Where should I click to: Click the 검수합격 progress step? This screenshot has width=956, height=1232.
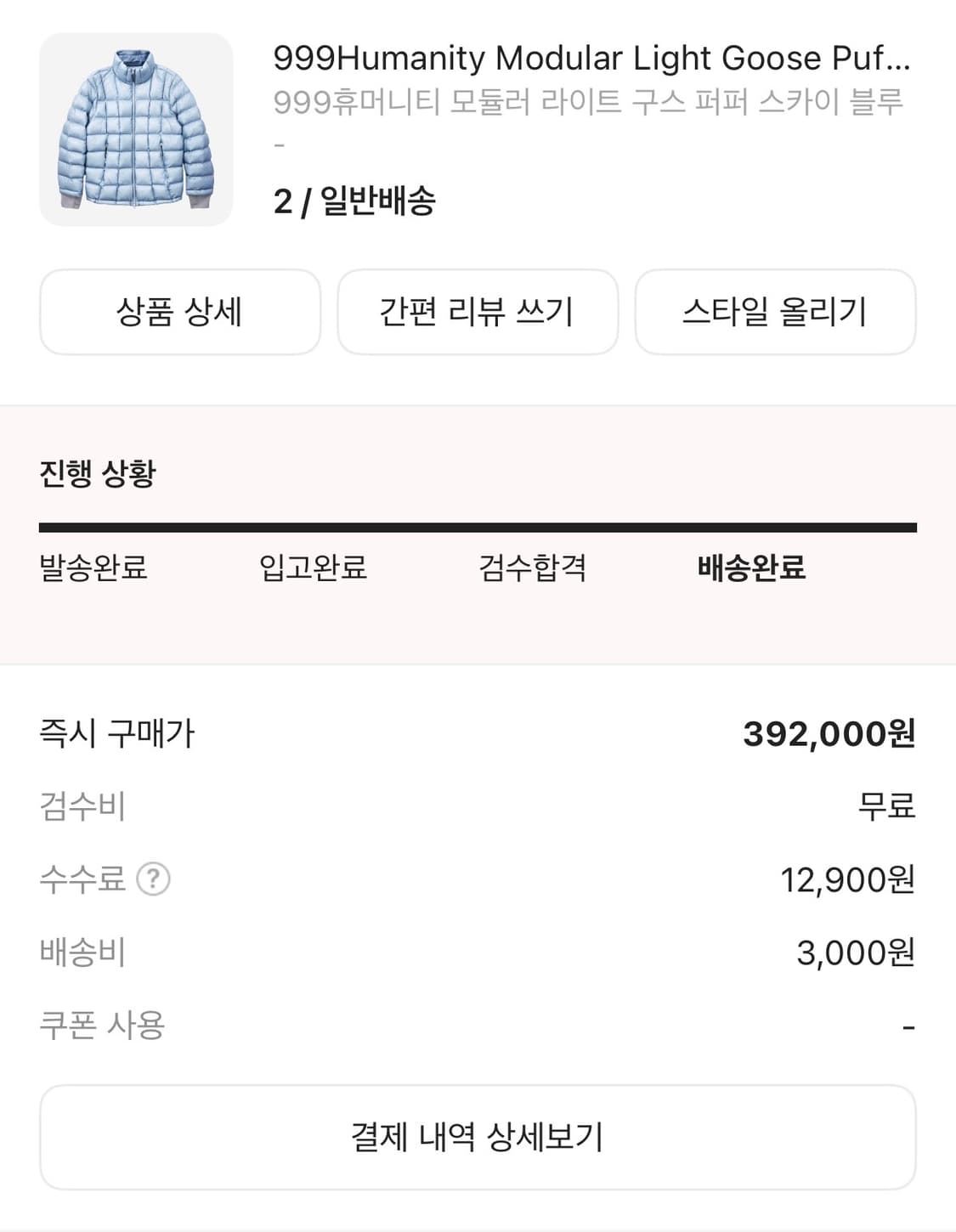point(533,571)
